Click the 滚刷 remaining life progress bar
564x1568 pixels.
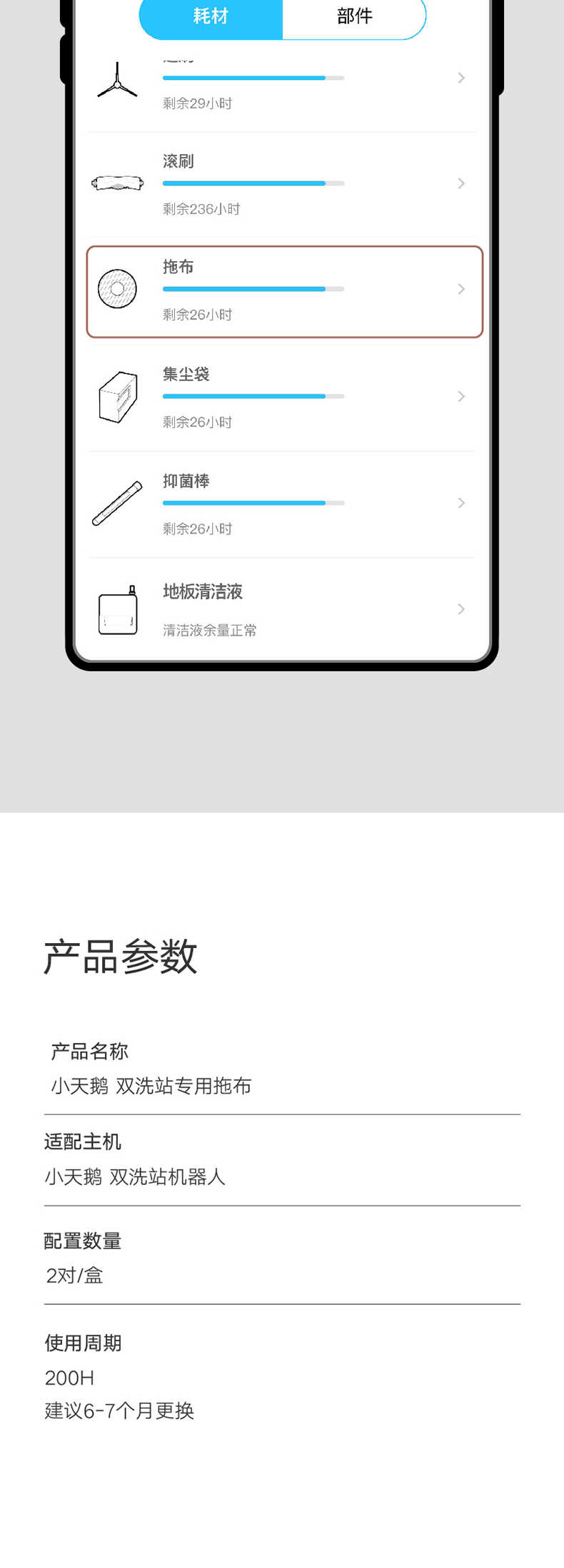coord(253,183)
